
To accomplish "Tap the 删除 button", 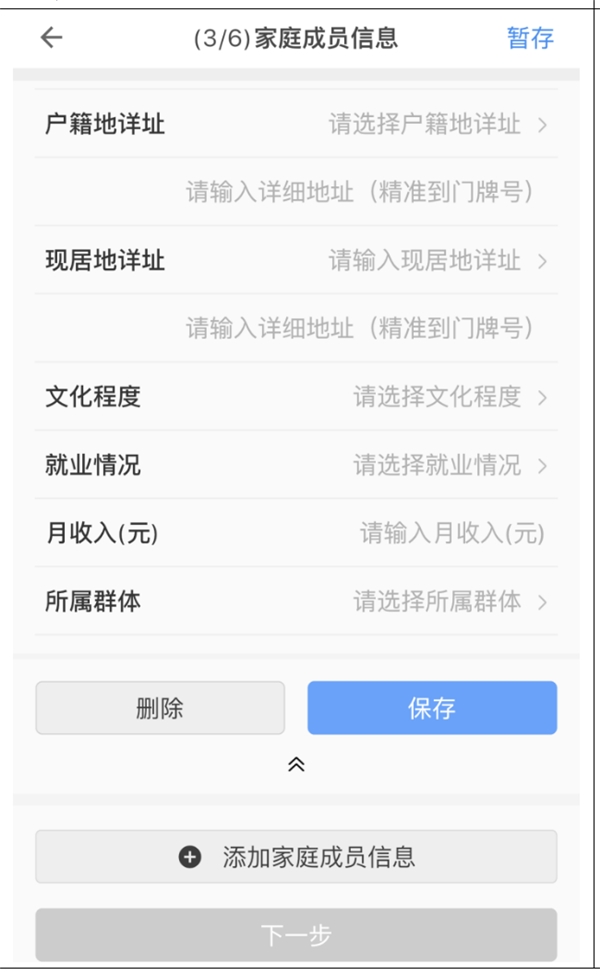I will [160, 708].
